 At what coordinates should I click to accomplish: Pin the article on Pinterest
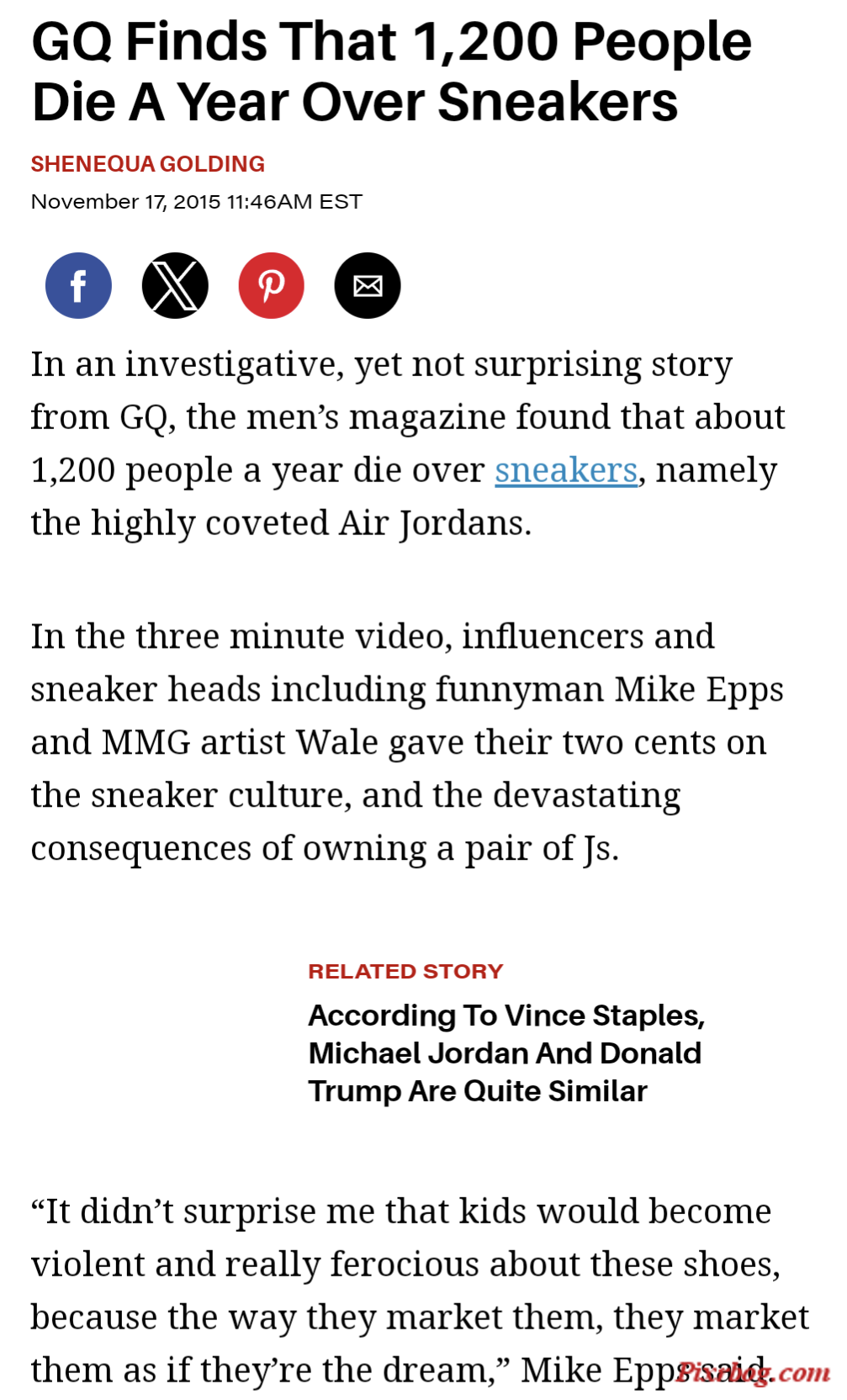tap(271, 285)
